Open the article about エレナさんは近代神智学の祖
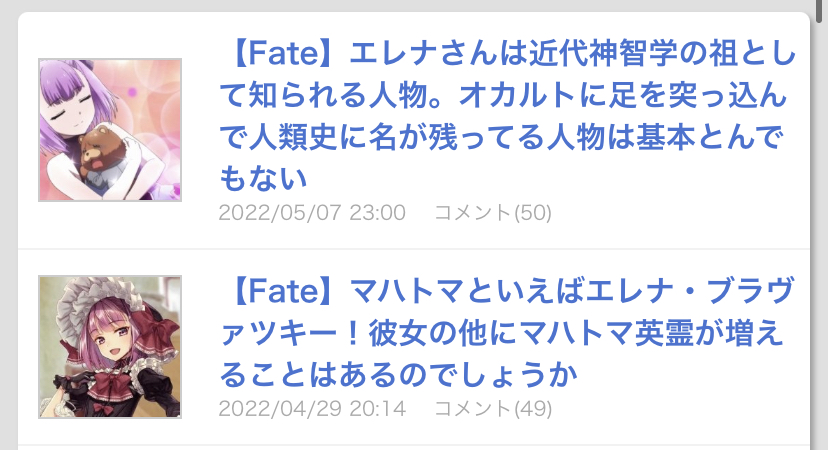The width and height of the screenshot is (828, 450). point(507,112)
